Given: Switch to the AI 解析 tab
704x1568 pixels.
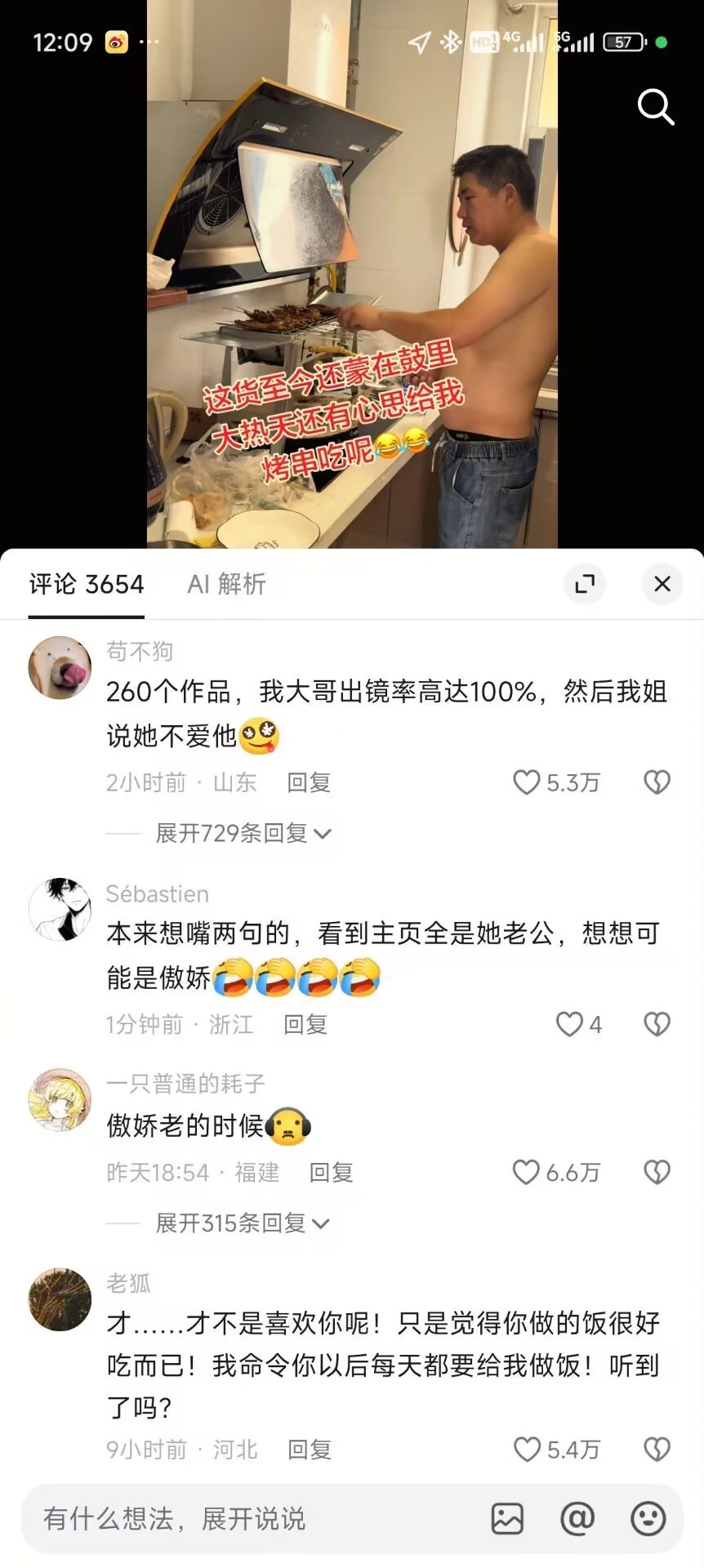Looking at the screenshot, I should pos(227,584).
